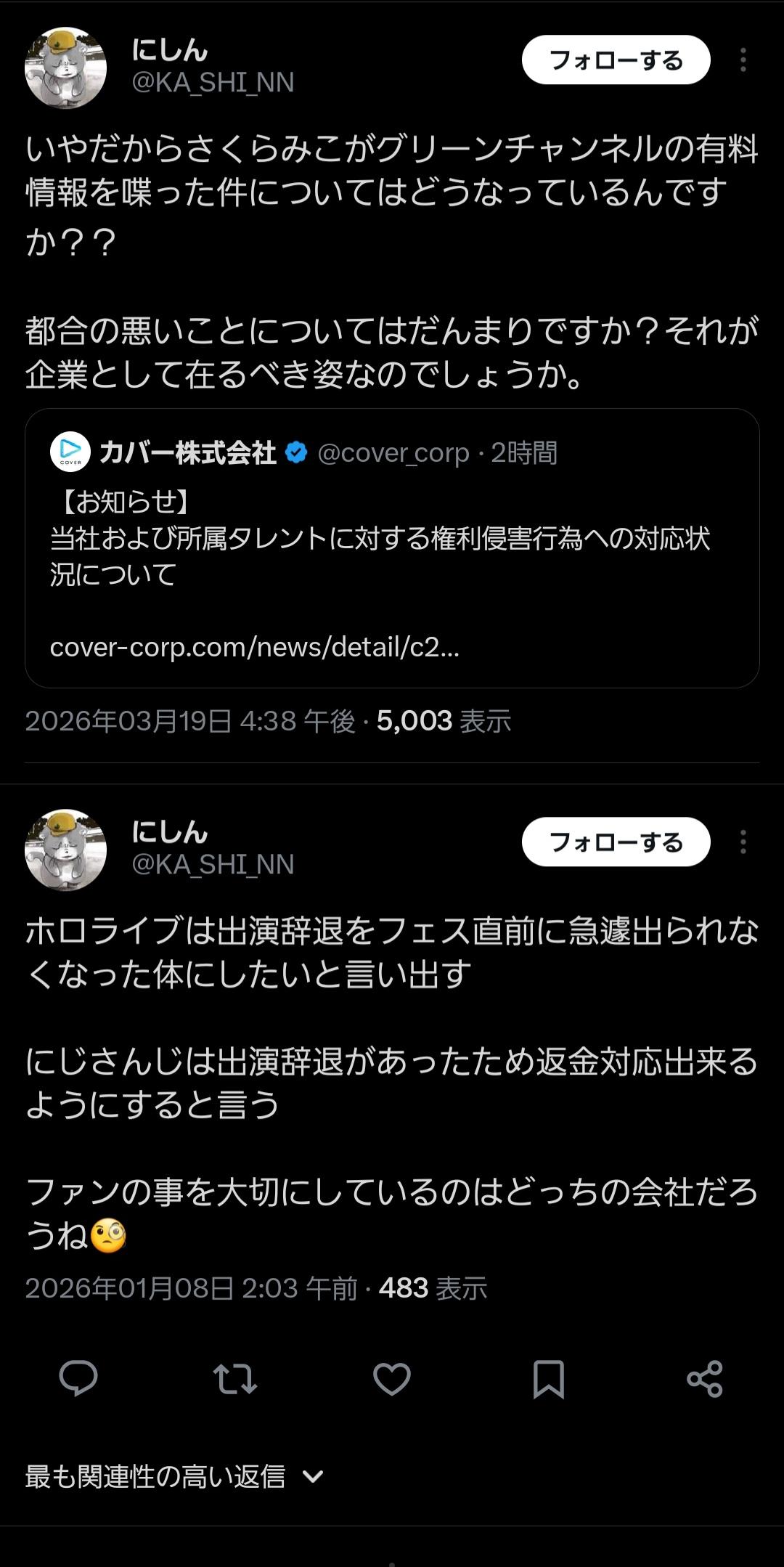Repost the ホロライブ post
The height and width of the screenshot is (1567, 784).
(235, 1378)
